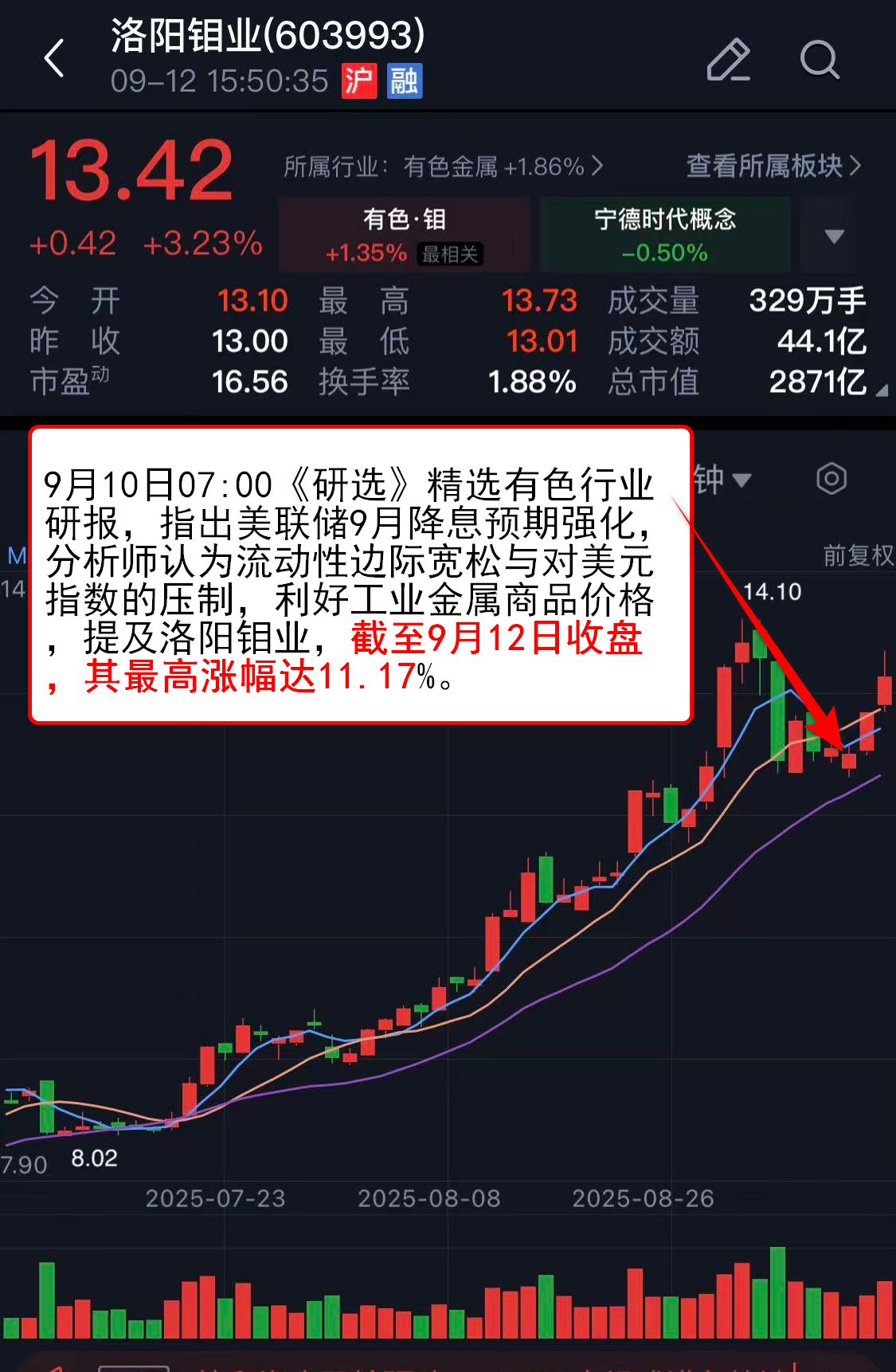Tap 查看所属板块
Viewport: 896px width, 1372px height.
tap(773, 166)
